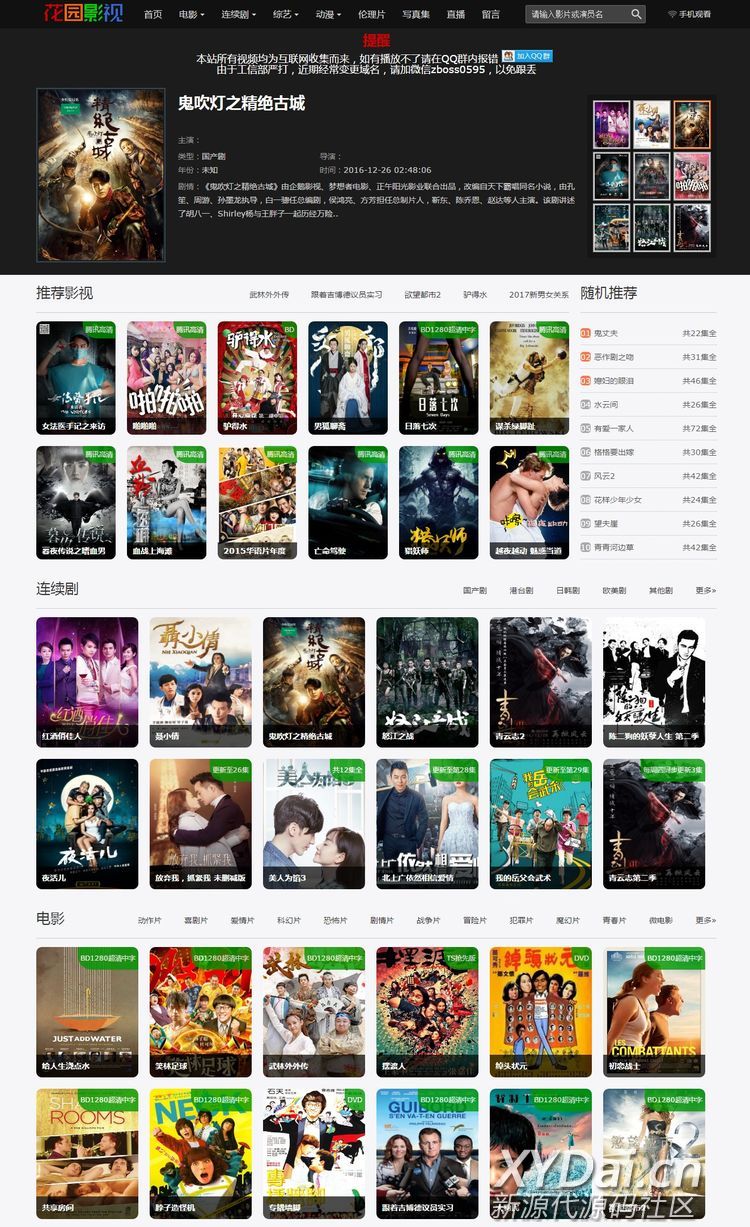Viewport: 750px width, 1227px height.
Task: Open the 伦理片 nav item
Action: [371, 15]
